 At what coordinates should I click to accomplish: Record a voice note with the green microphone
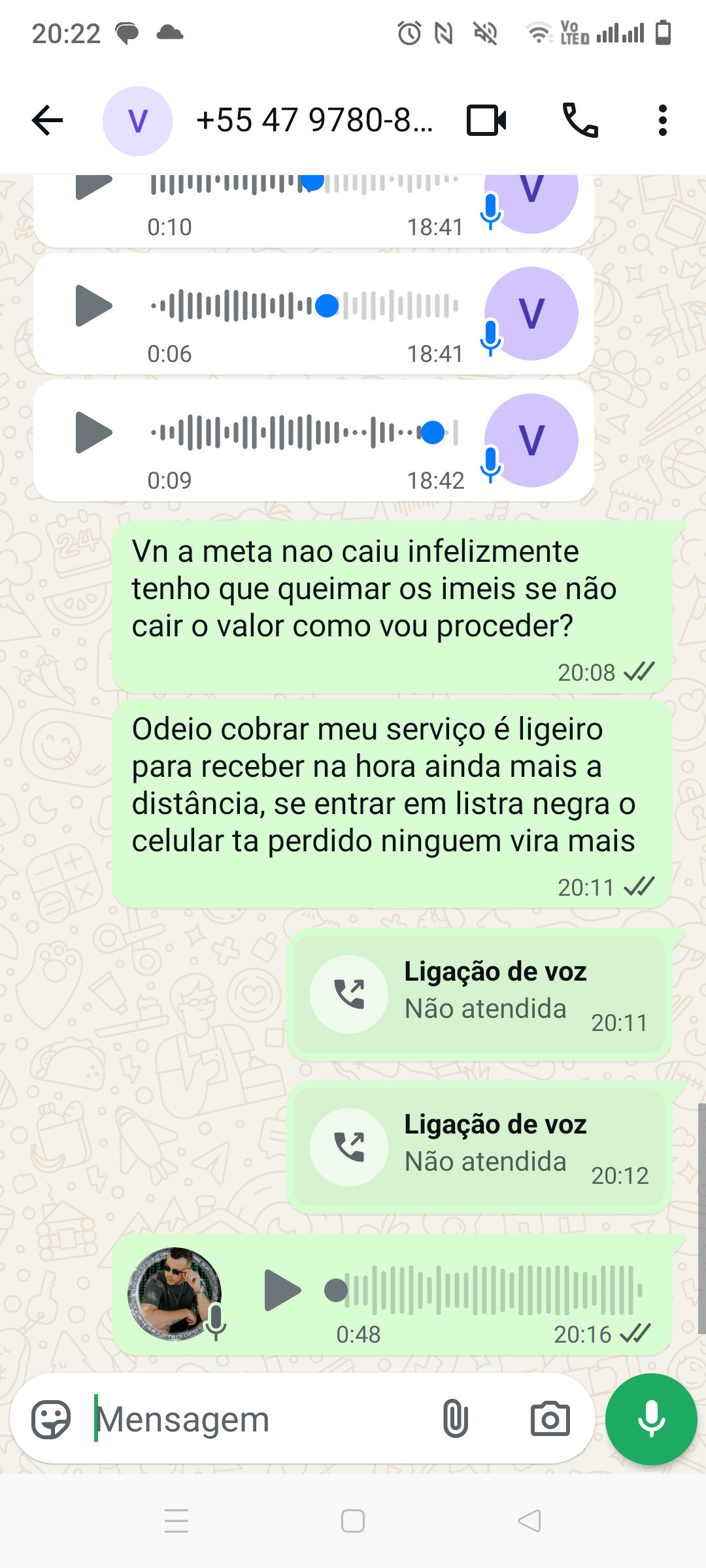pyautogui.click(x=650, y=1419)
